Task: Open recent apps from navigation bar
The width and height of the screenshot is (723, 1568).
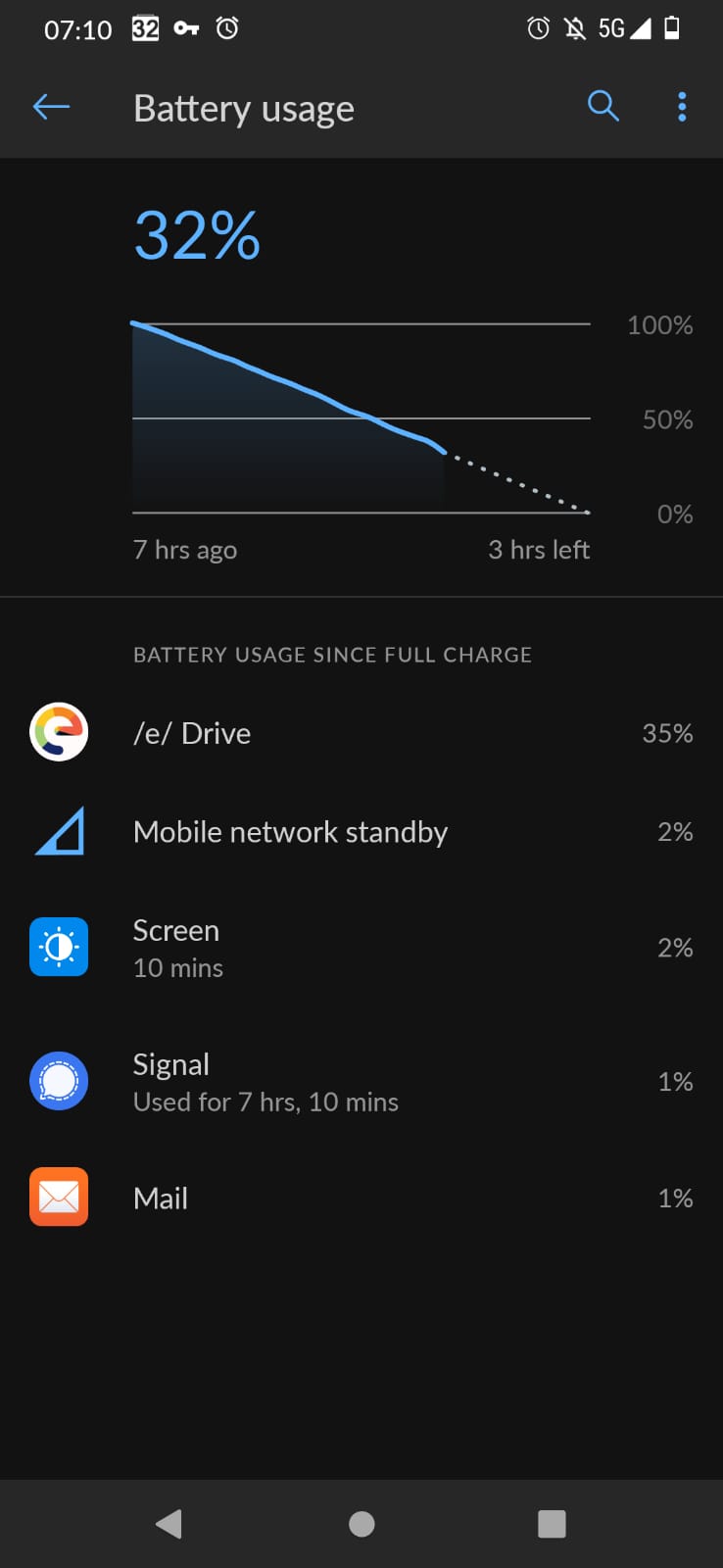Action: pyautogui.click(x=552, y=1524)
